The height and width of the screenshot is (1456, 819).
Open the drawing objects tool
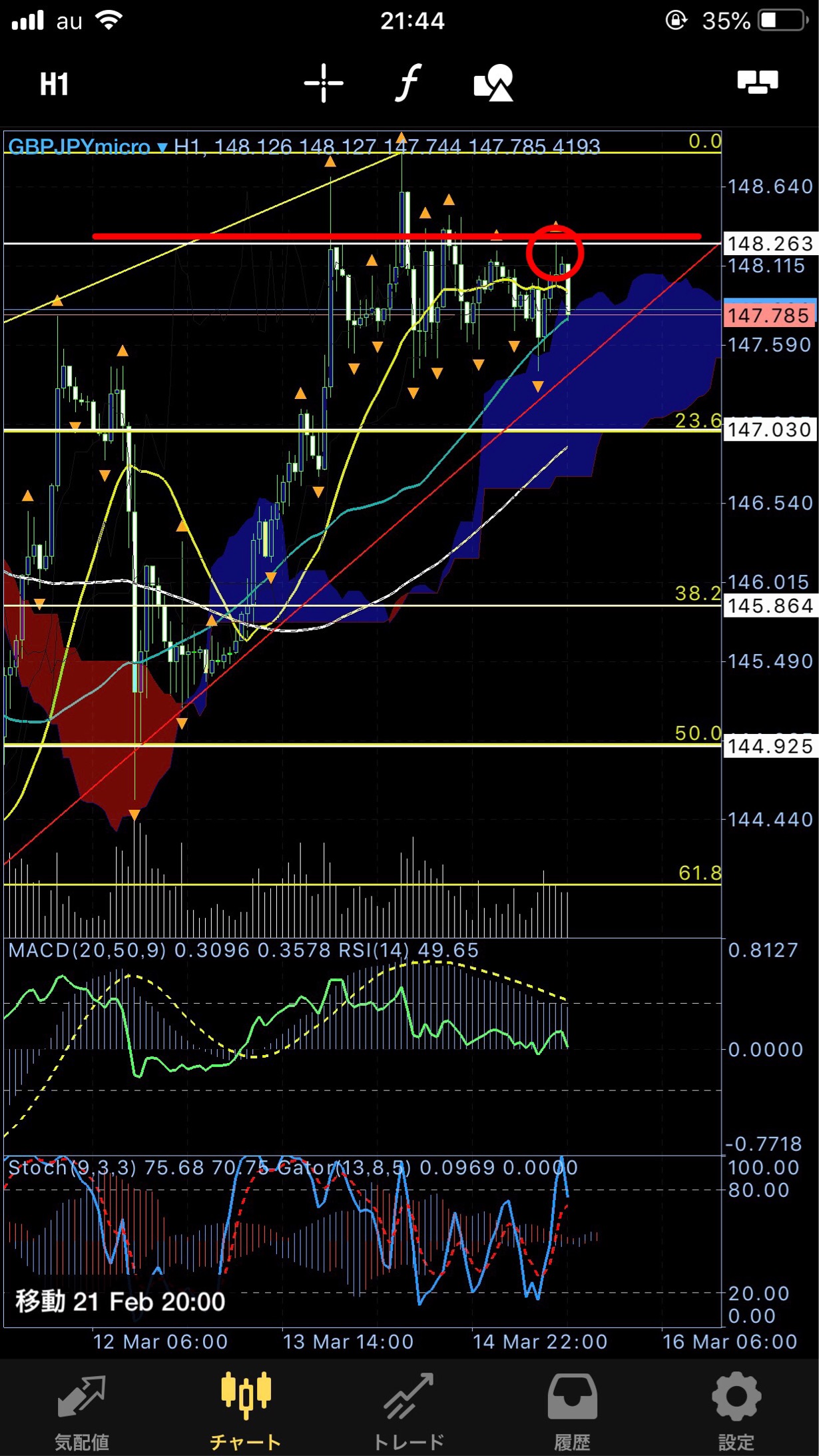493,83
